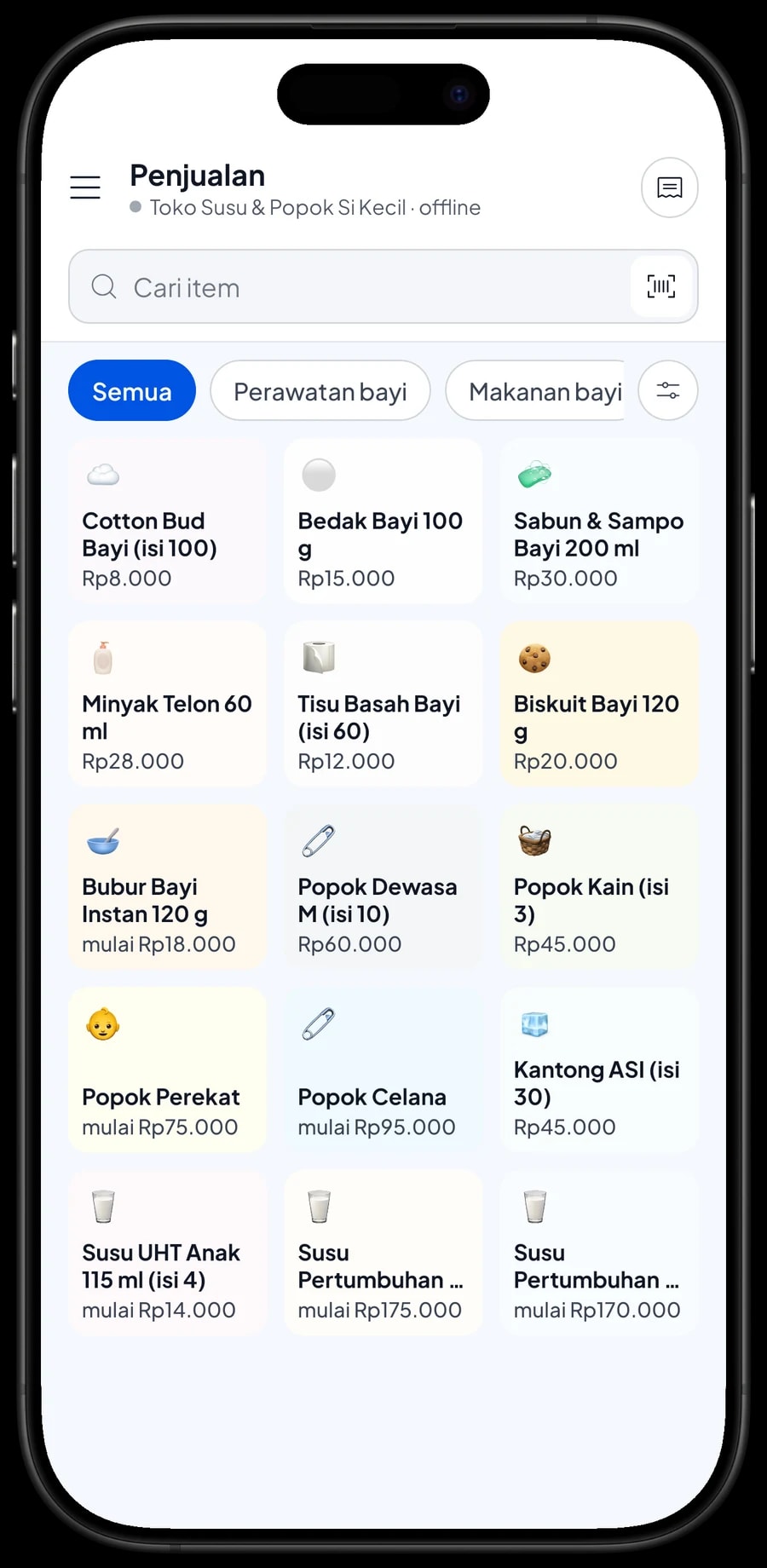
Task: Select Sabun & Sampo Bayi 200 ml
Action: [x=599, y=521]
